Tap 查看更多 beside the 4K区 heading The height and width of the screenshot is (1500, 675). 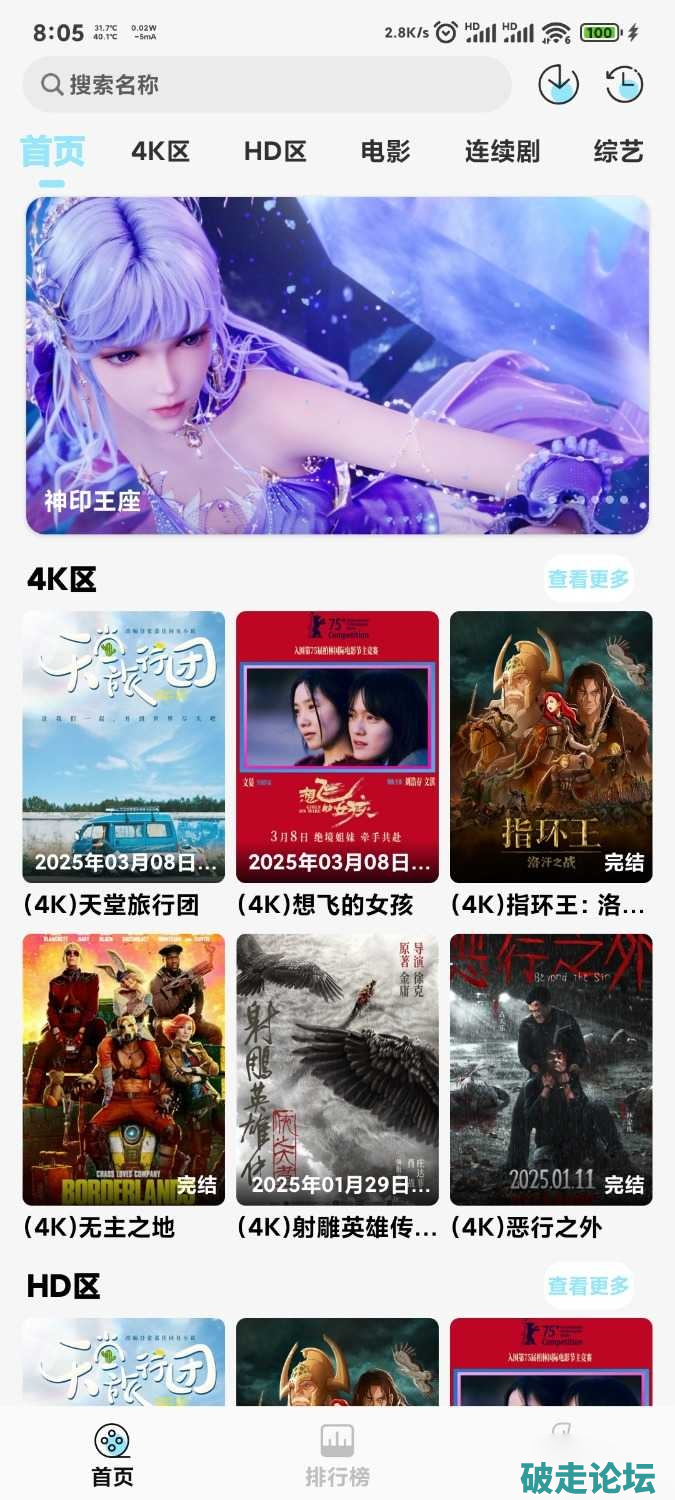[x=588, y=579]
